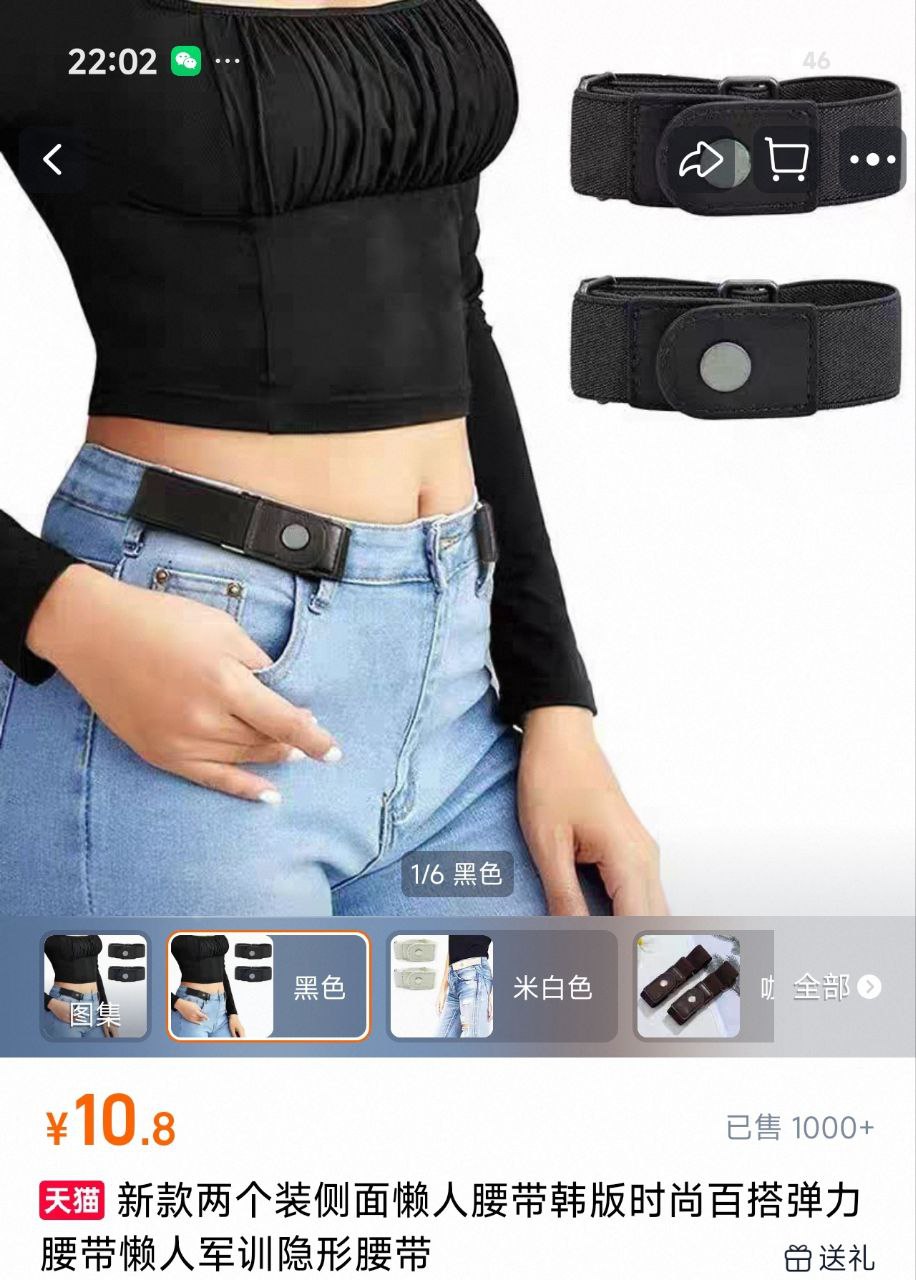
Task: Open the 图集 image gallery thumbnail
Action: [95, 986]
